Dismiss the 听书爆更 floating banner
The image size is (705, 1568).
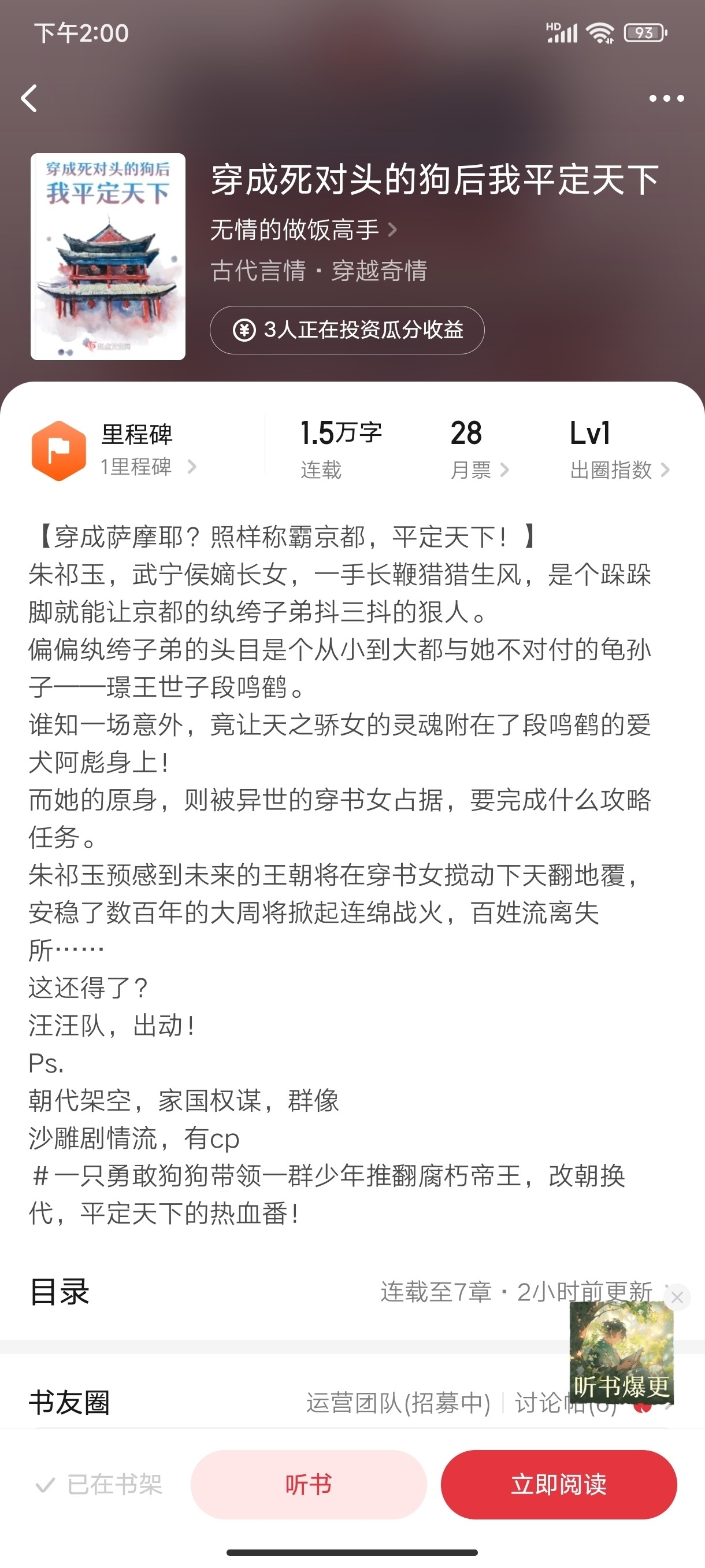point(677,1298)
